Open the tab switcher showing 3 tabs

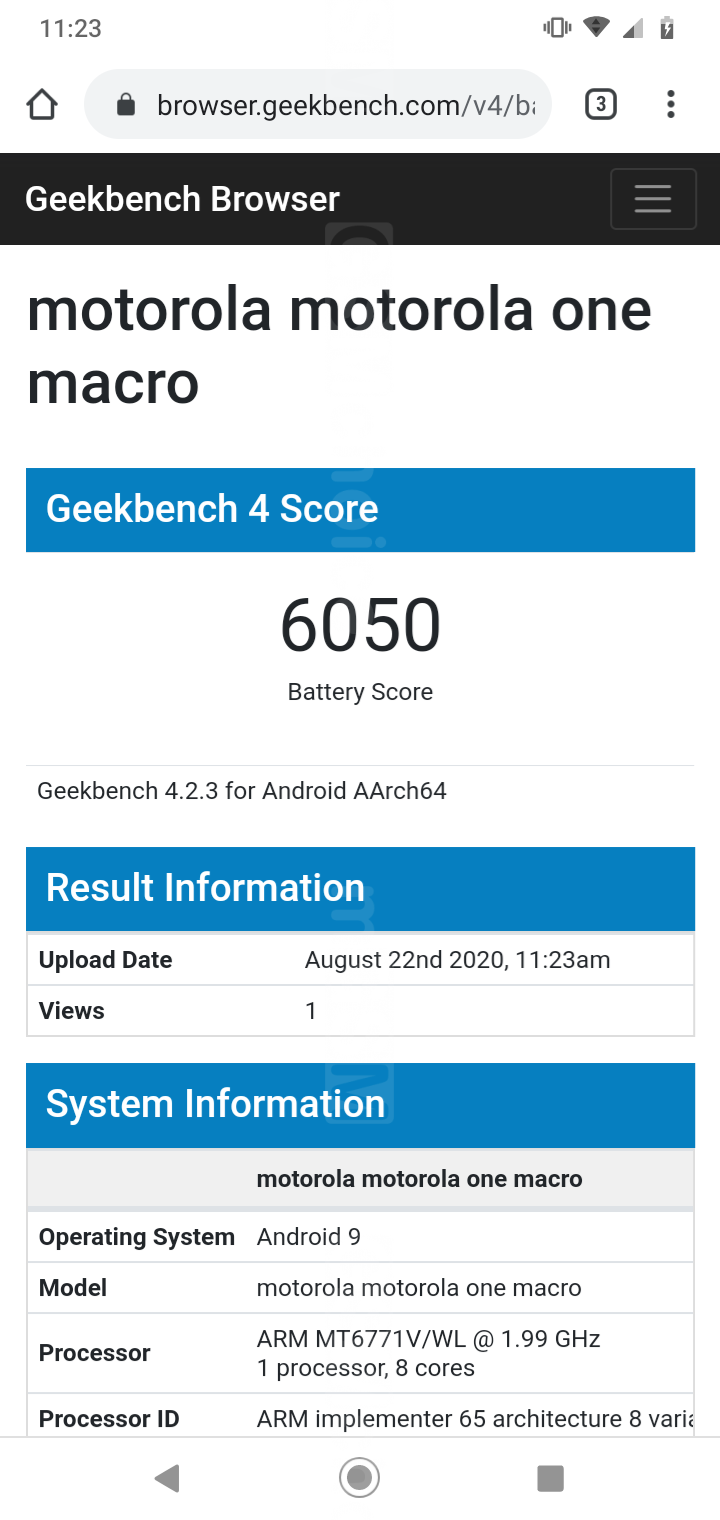(600, 104)
